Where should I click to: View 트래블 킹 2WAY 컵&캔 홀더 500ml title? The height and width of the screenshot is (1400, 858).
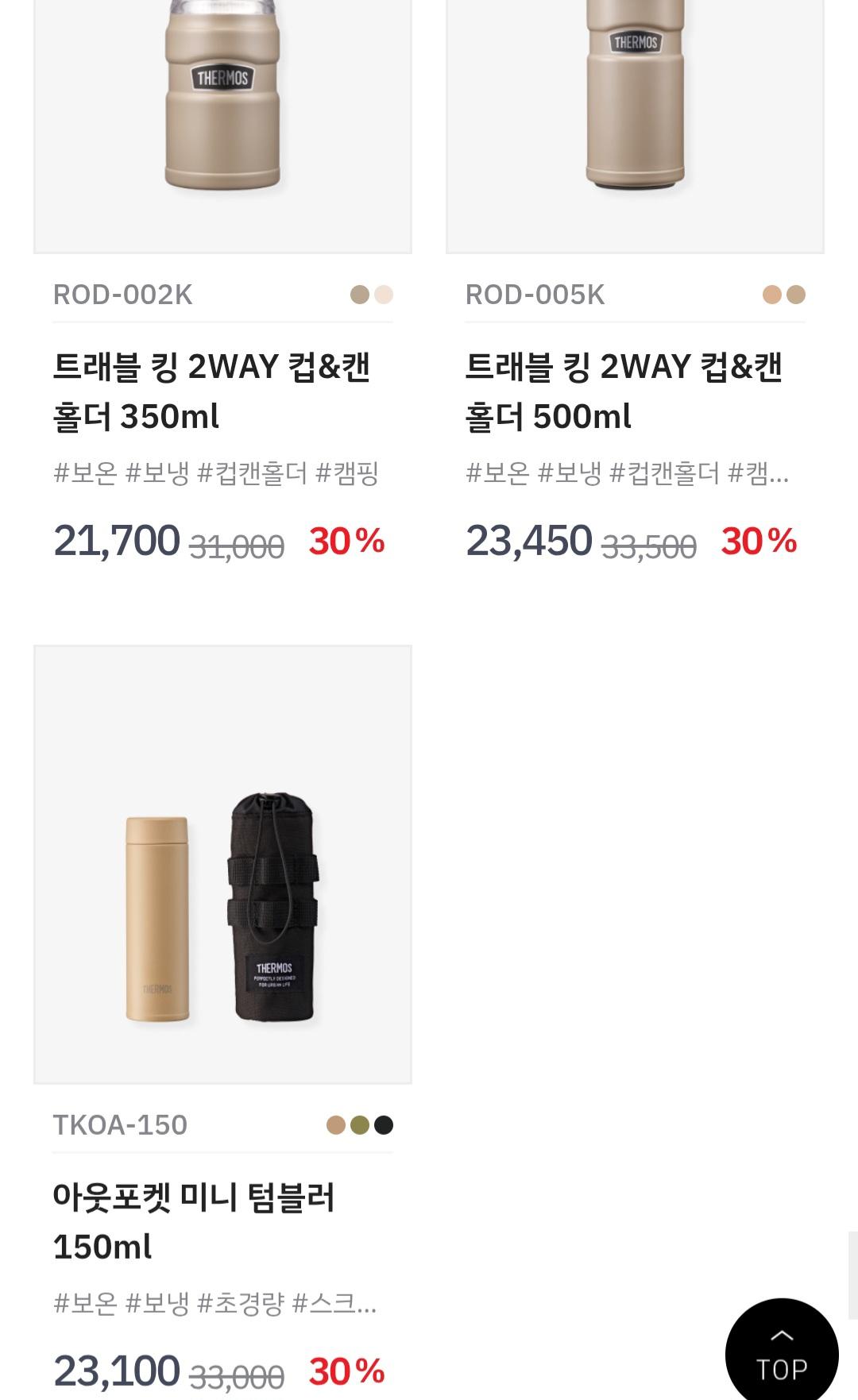click(624, 391)
